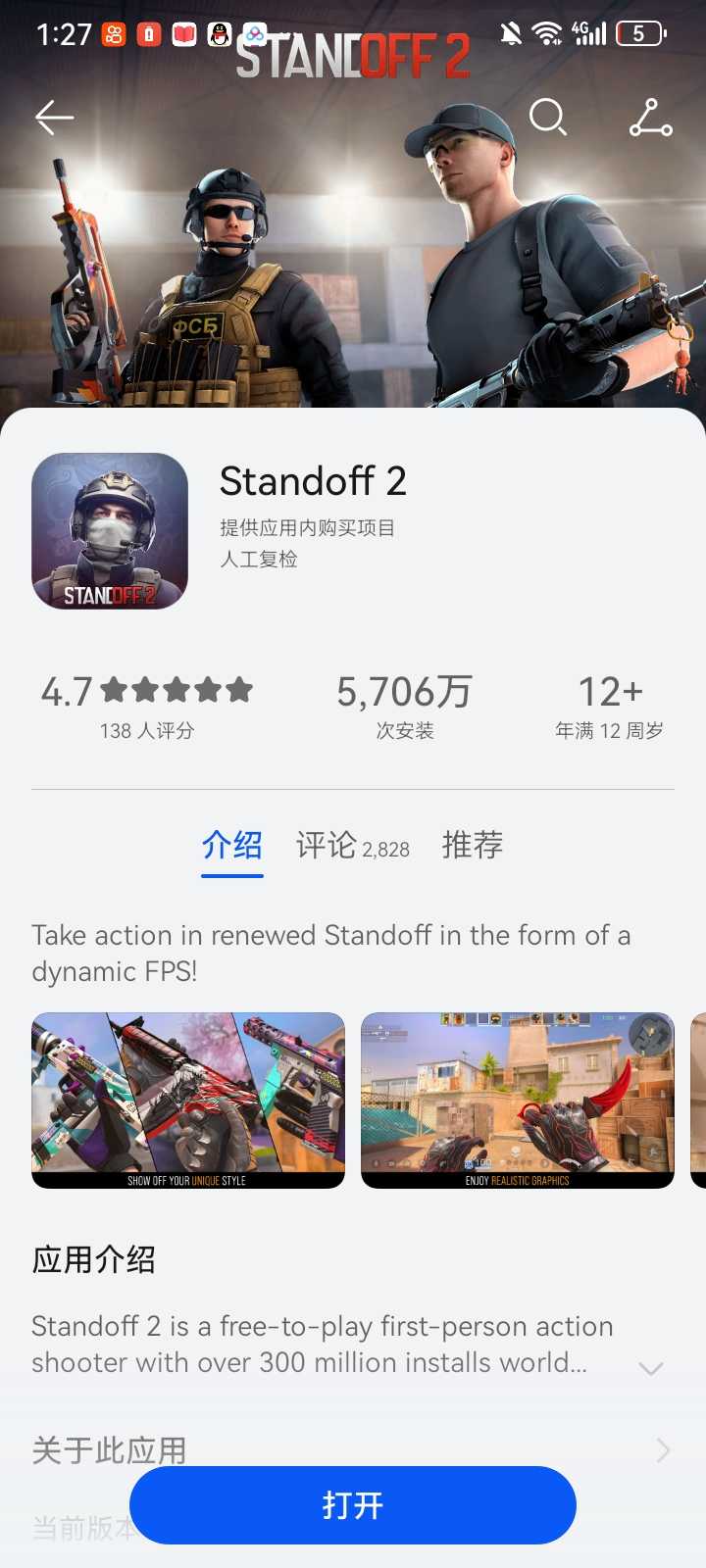
Task: Switch to the 评论 tab
Action: (352, 846)
